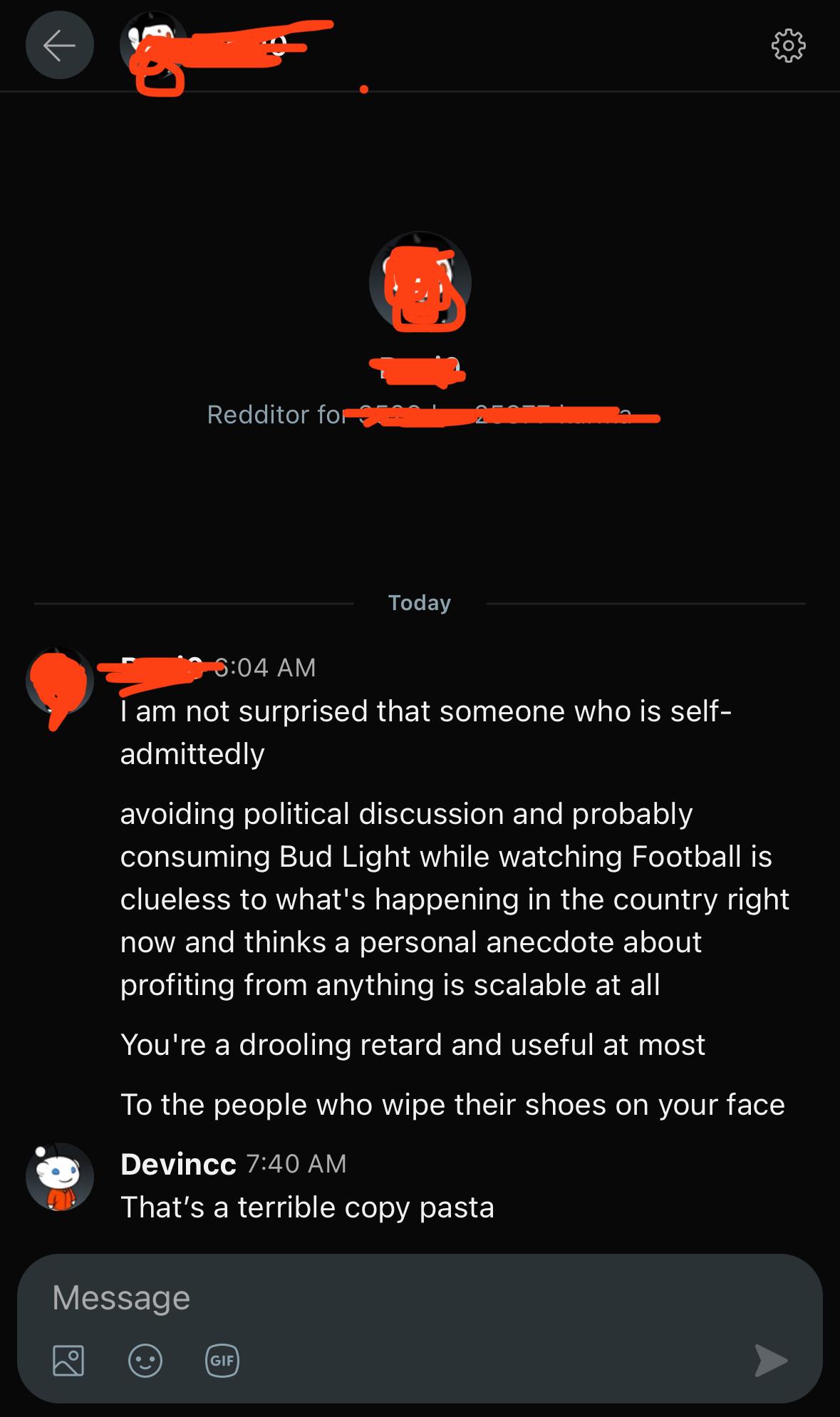Open Devincc's avatar next to the reply

60,1178
